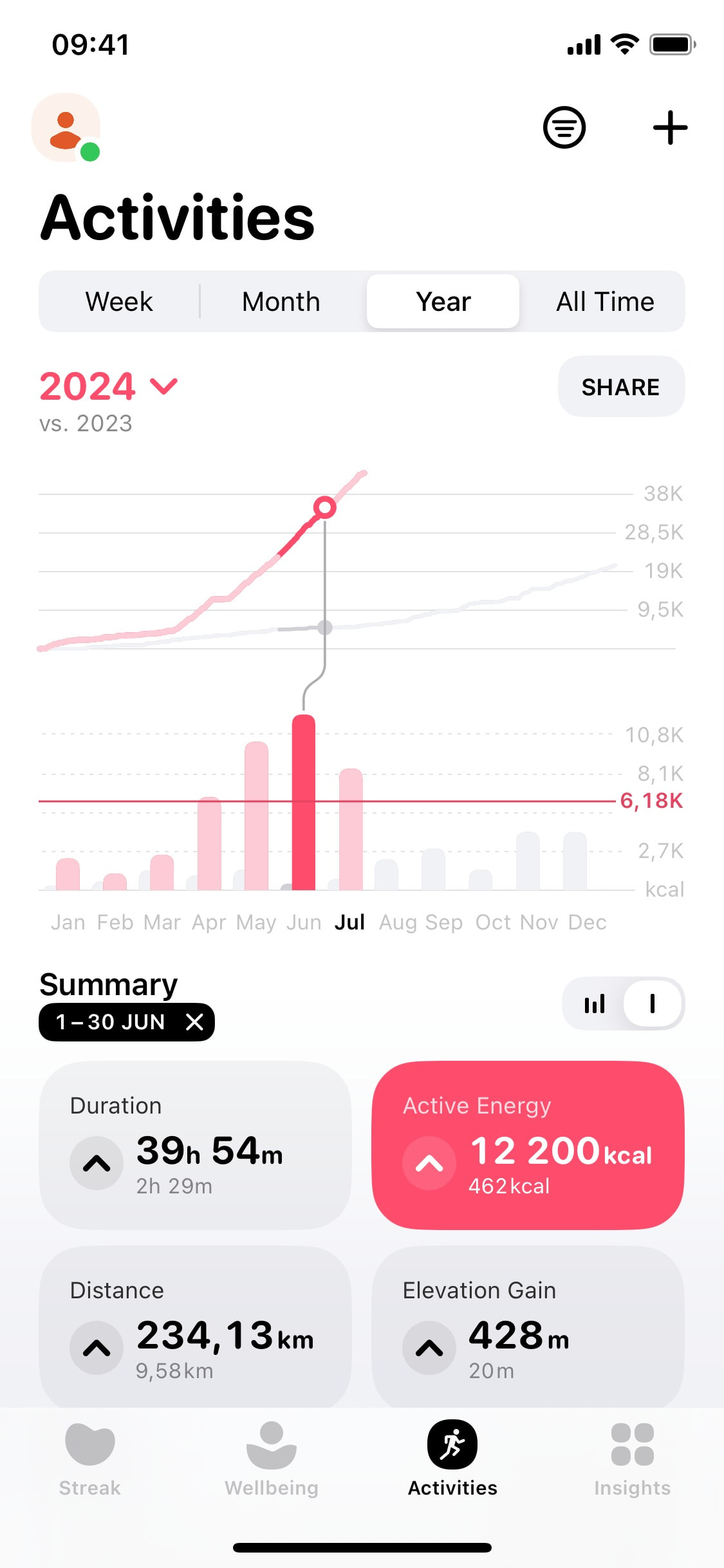The image size is (724, 1568).
Task: Select the Jul bar in chart
Action: coord(351,830)
